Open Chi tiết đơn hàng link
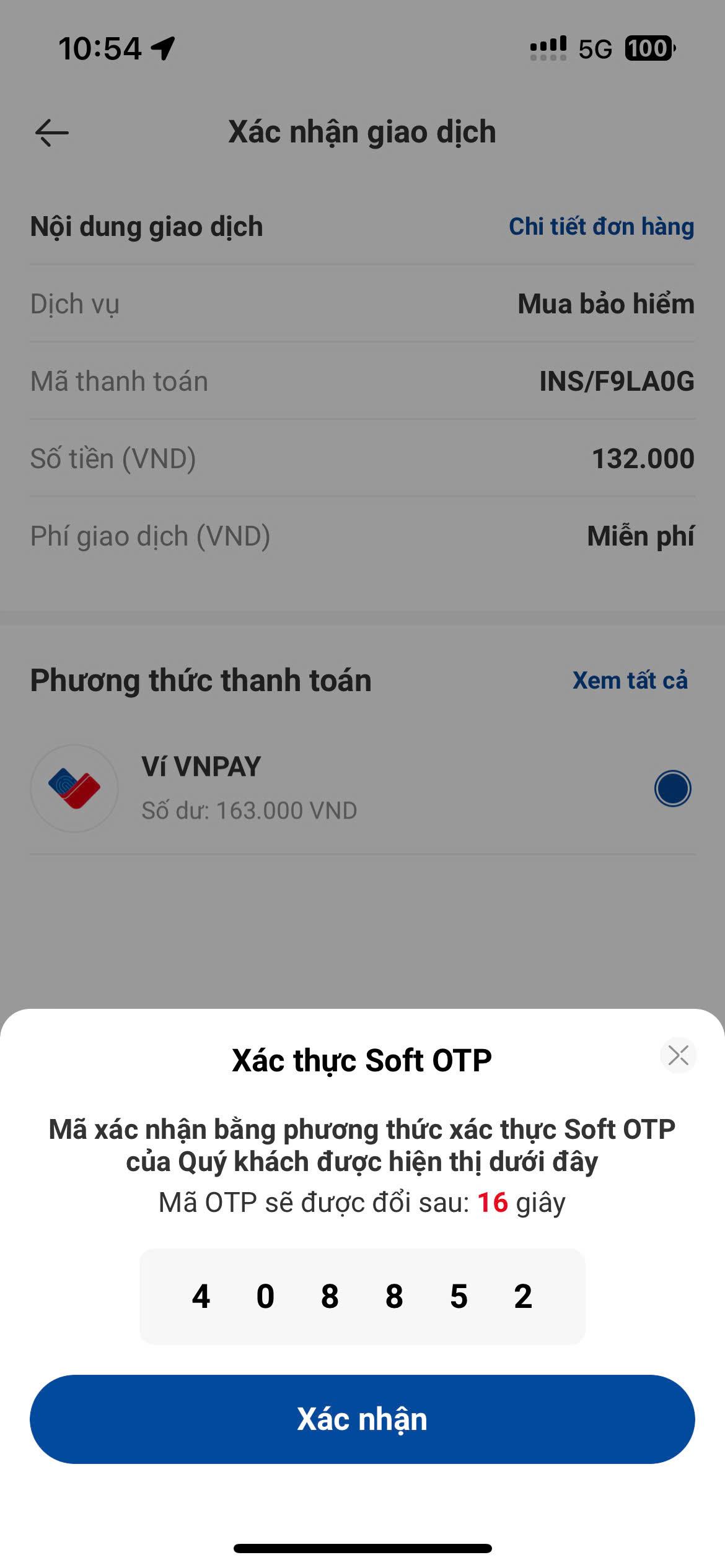The image size is (725, 1568). (x=601, y=227)
